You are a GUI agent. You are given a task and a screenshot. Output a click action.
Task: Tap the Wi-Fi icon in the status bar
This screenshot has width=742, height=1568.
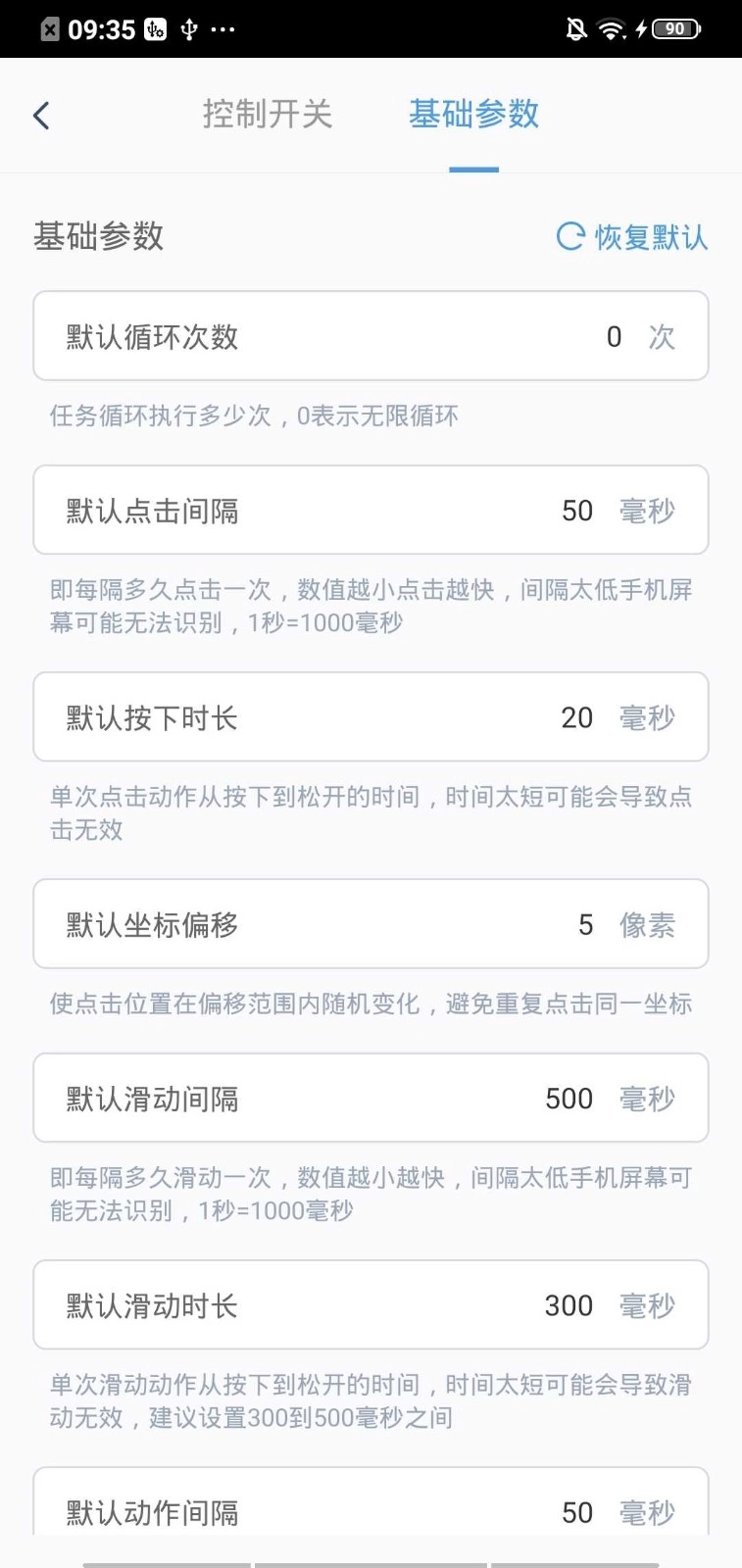click(x=613, y=28)
